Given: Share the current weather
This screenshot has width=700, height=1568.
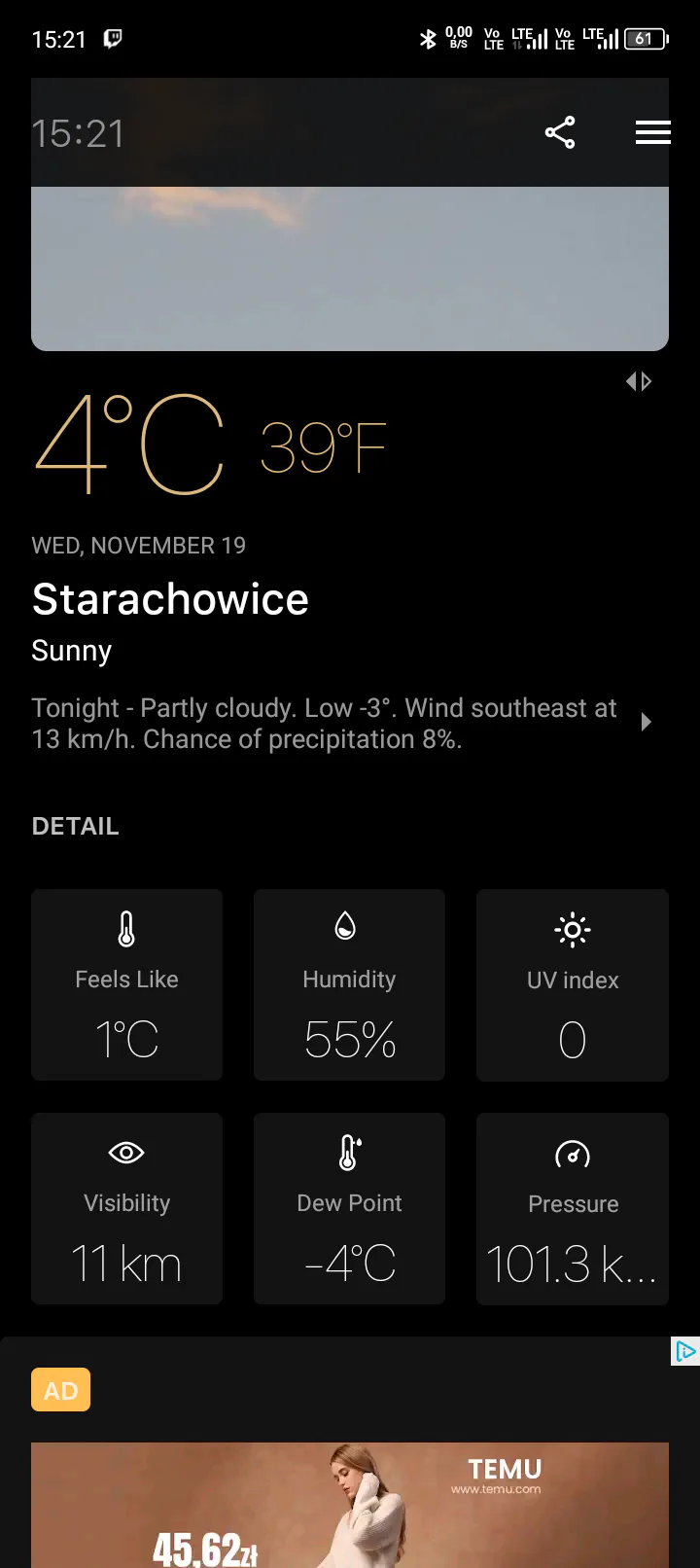Looking at the screenshot, I should [560, 132].
